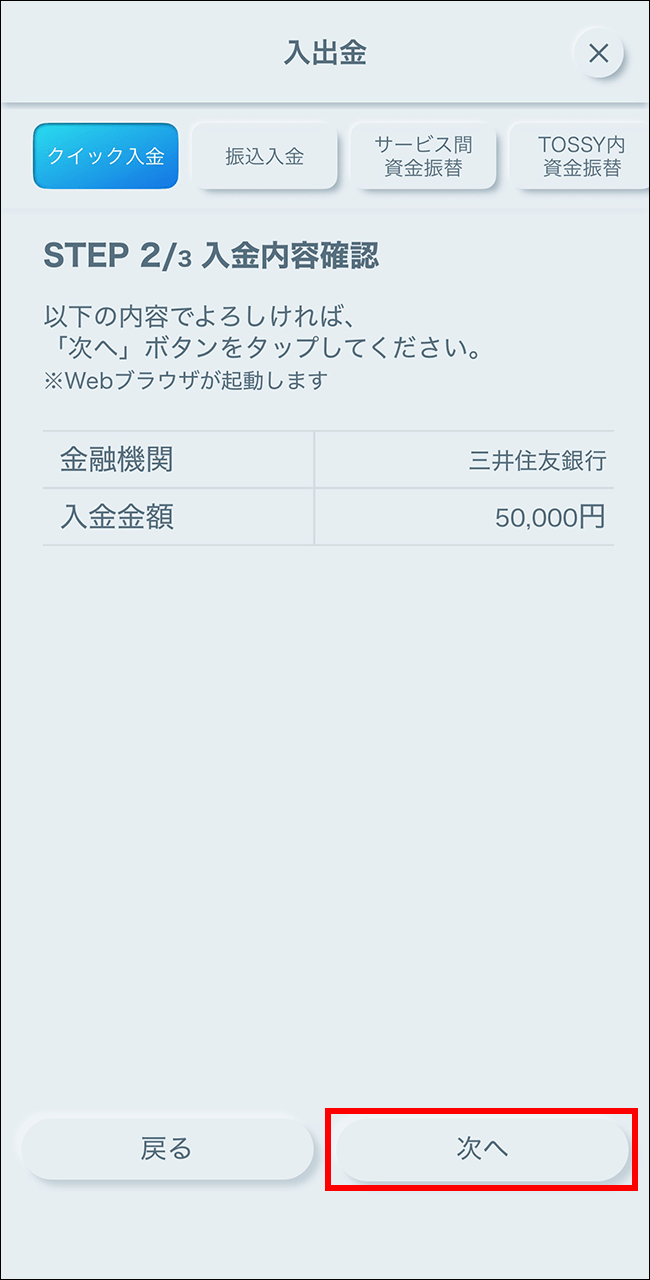The width and height of the screenshot is (650, 1280).
Task: Open the サービス間資金振替 tab
Action: pos(423,156)
